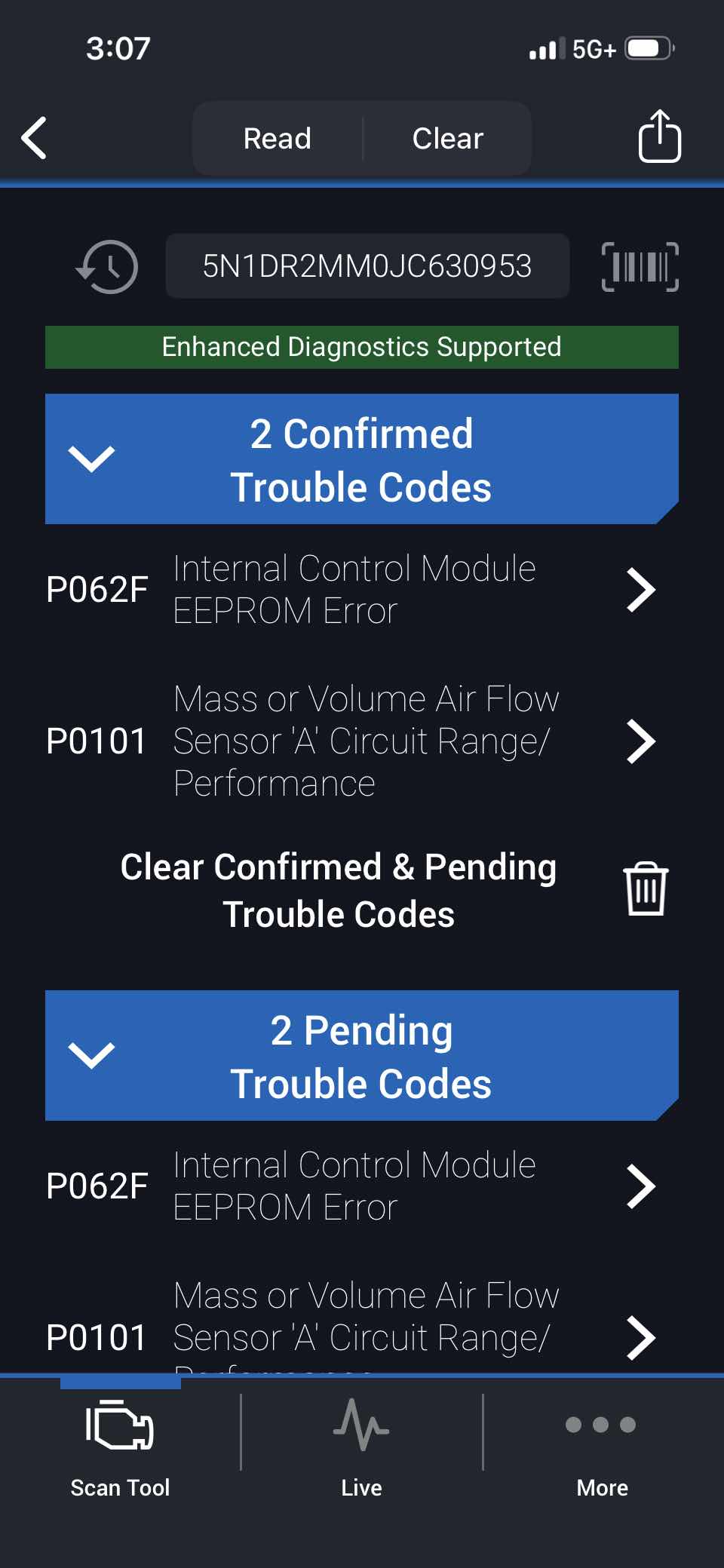Screen dimensions: 724x1568
Task: Open pending code P062F details
Action: 351,1186
